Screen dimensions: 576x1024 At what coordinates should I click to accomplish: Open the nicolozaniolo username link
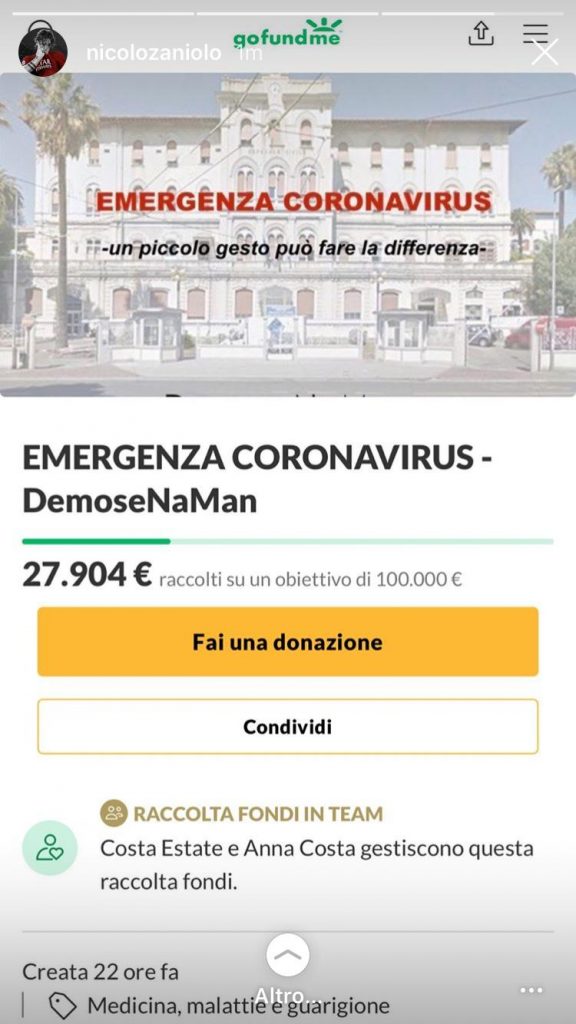pyautogui.click(x=153, y=53)
